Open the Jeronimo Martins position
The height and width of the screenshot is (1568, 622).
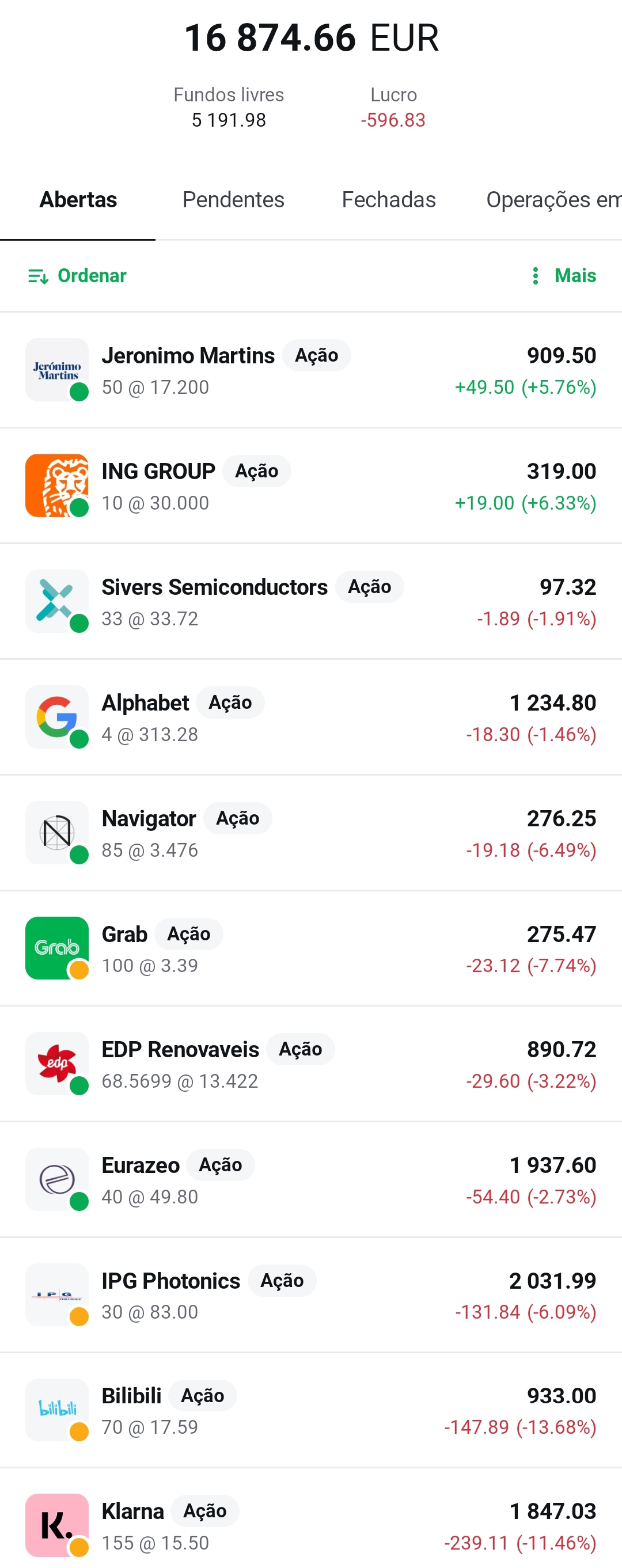point(311,370)
